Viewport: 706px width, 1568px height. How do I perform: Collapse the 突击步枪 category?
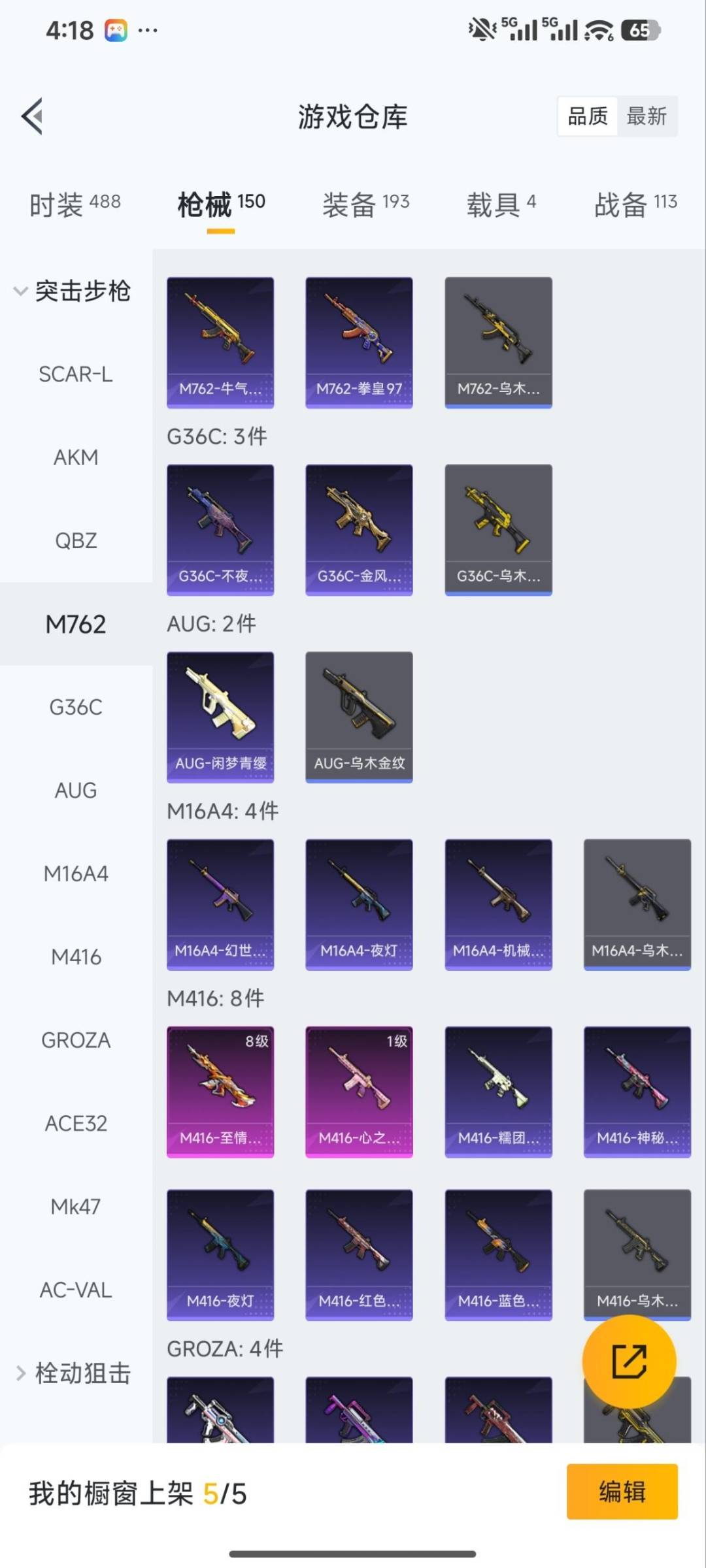click(72, 291)
